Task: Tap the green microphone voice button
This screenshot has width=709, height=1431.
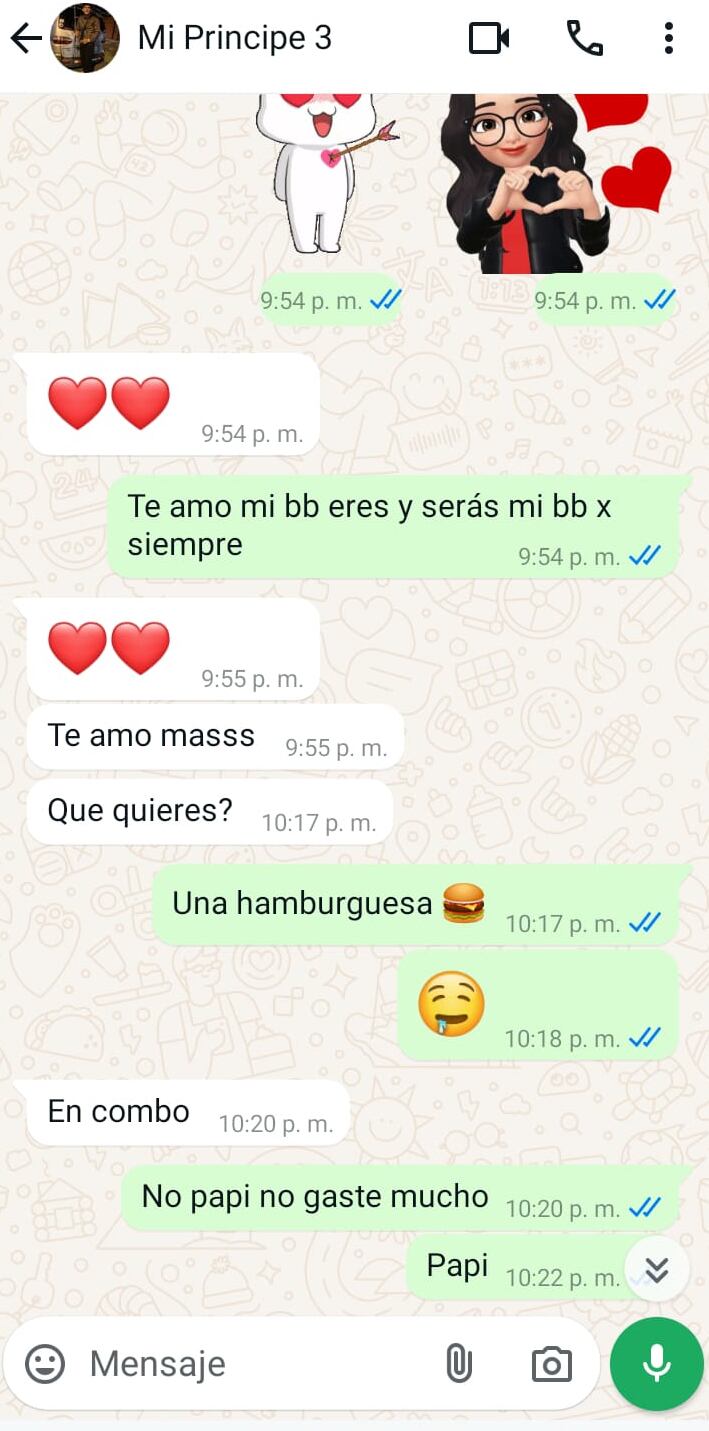Action: (x=656, y=1363)
